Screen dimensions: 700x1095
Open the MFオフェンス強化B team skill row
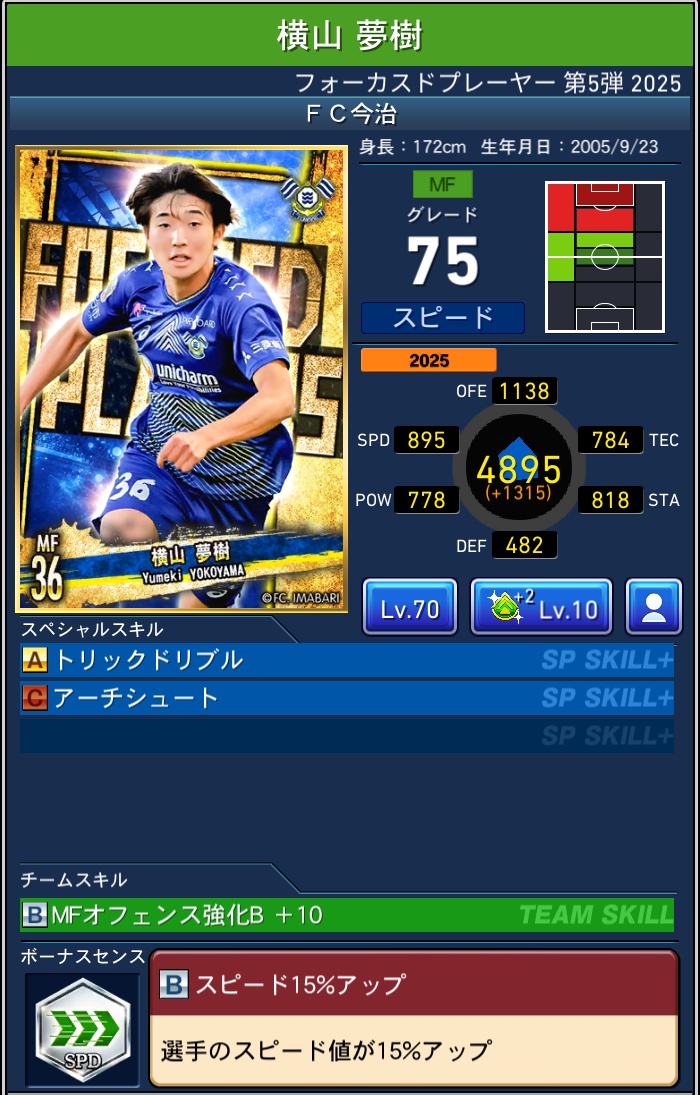(x=346, y=914)
